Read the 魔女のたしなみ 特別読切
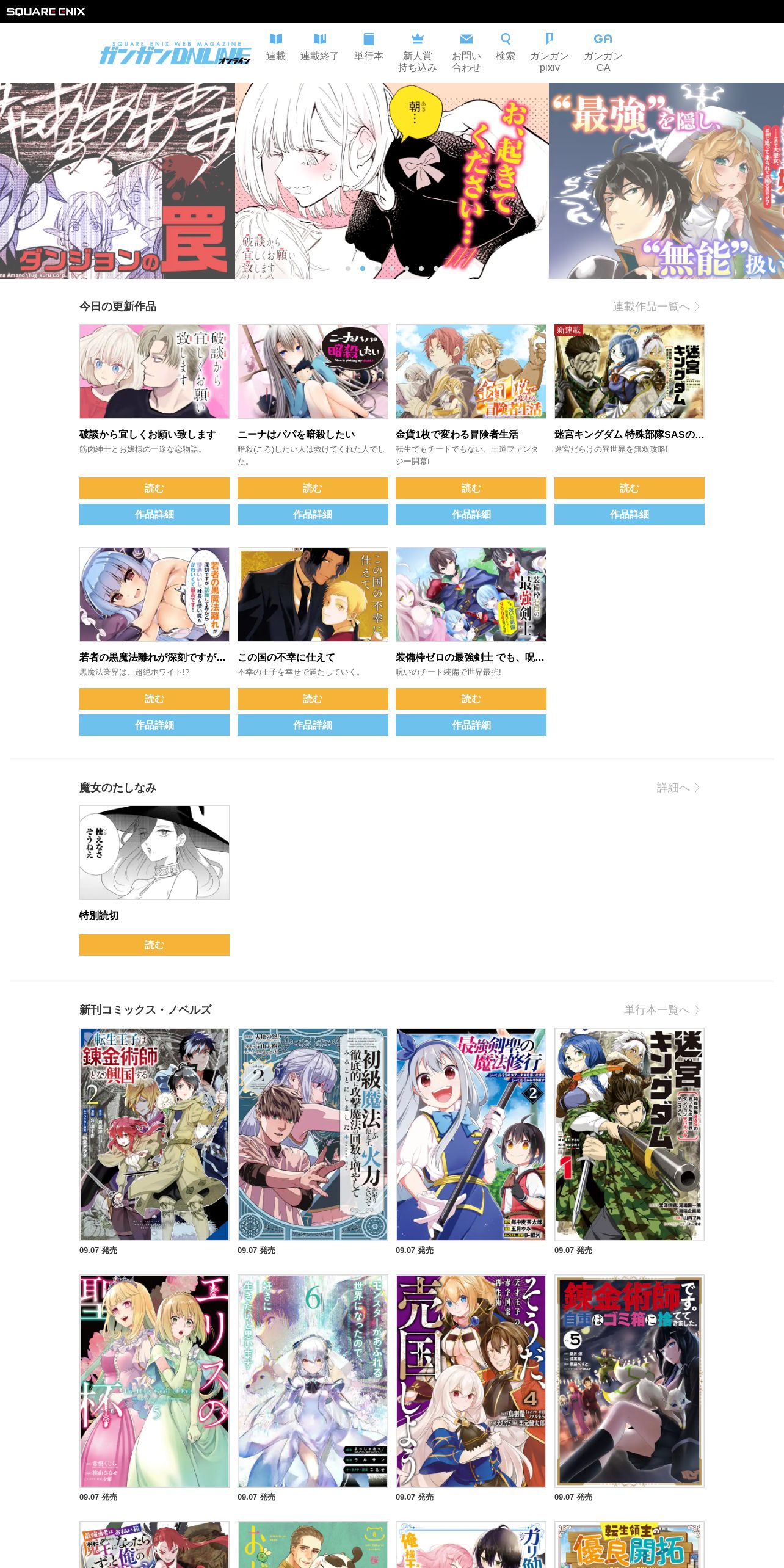The height and width of the screenshot is (1568, 784). (154, 945)
